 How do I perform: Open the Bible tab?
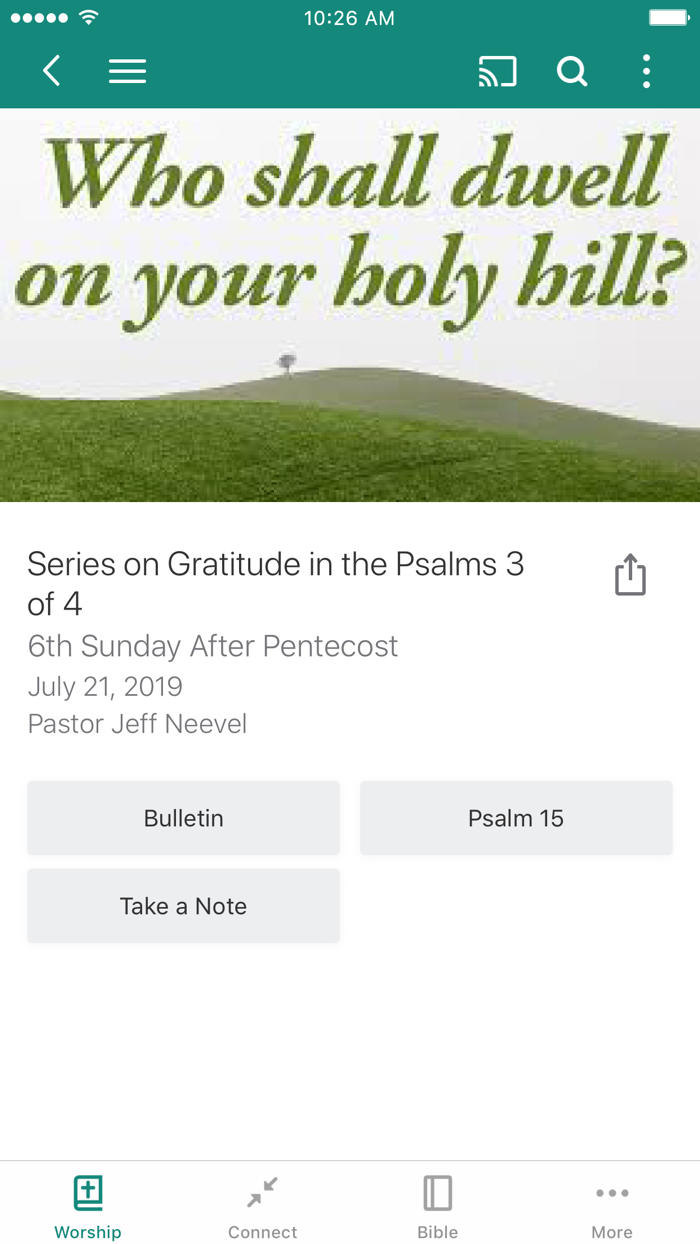click(437, 1205)
